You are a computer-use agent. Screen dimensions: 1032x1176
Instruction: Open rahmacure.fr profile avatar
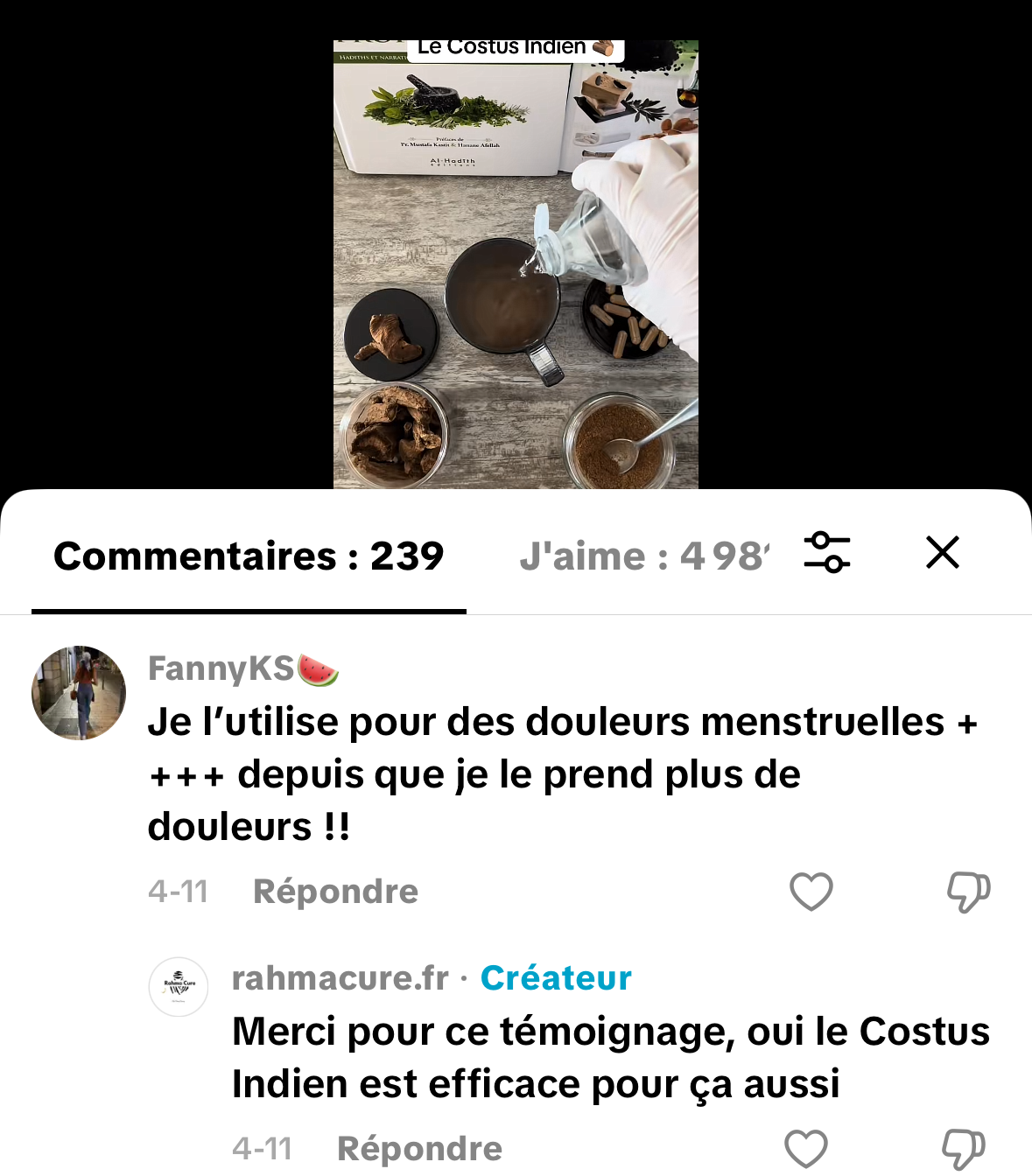[179, 986]
